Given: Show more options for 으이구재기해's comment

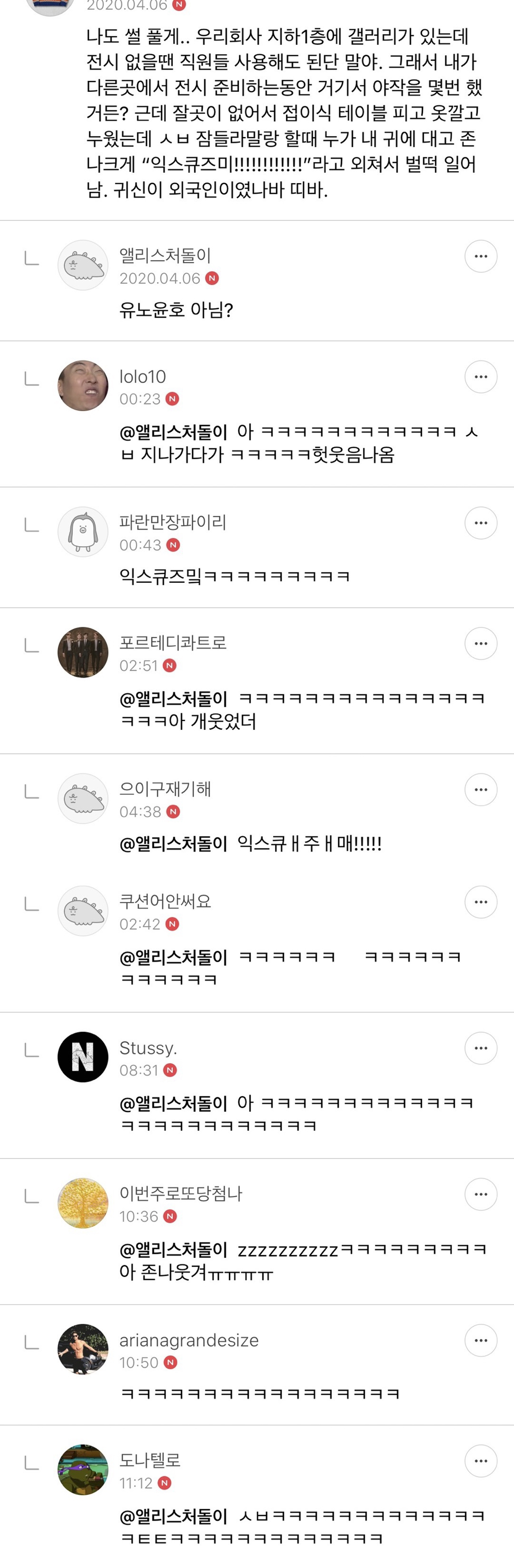Looking at the screenshot, I should (x=480, y=790).
